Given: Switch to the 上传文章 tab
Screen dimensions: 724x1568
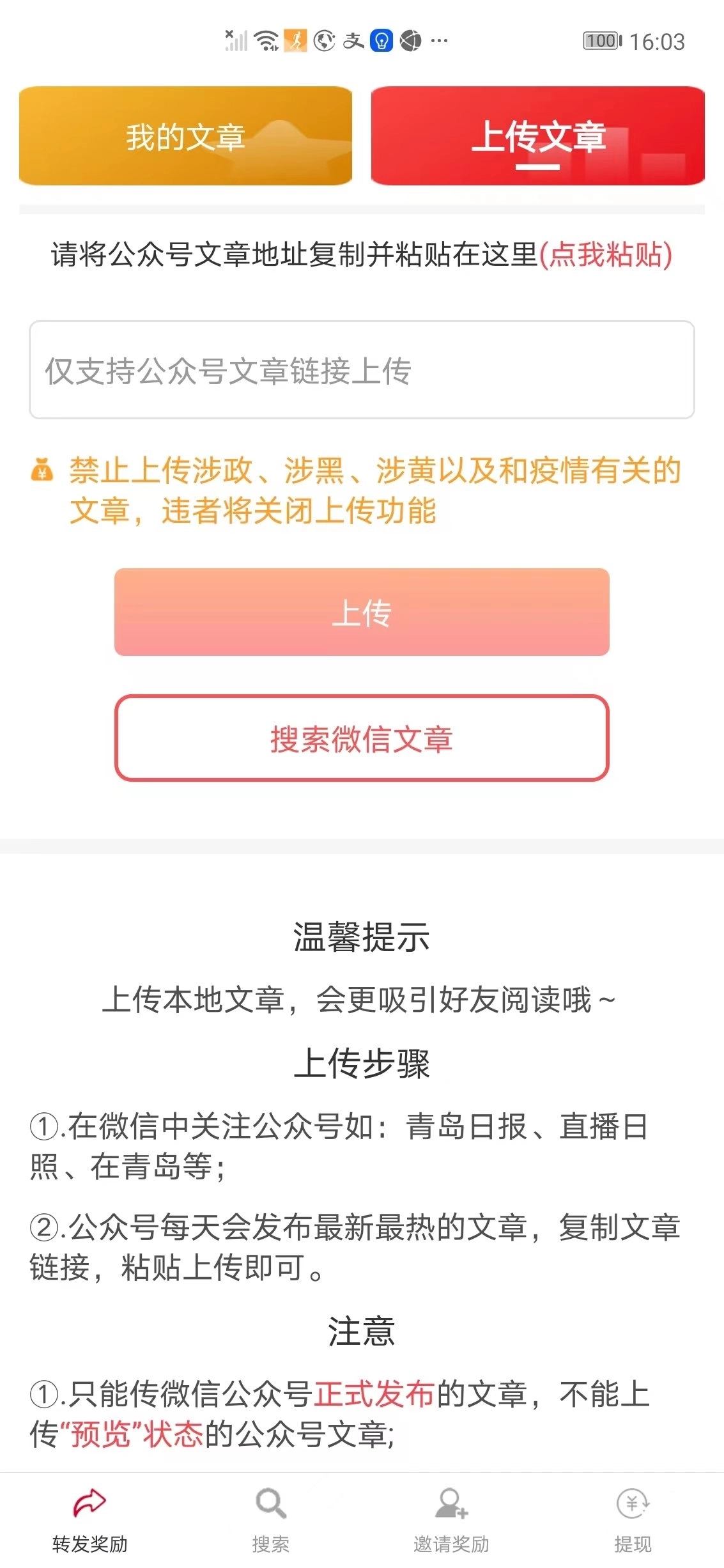Looking at the screenshot, I should (540, 136).
